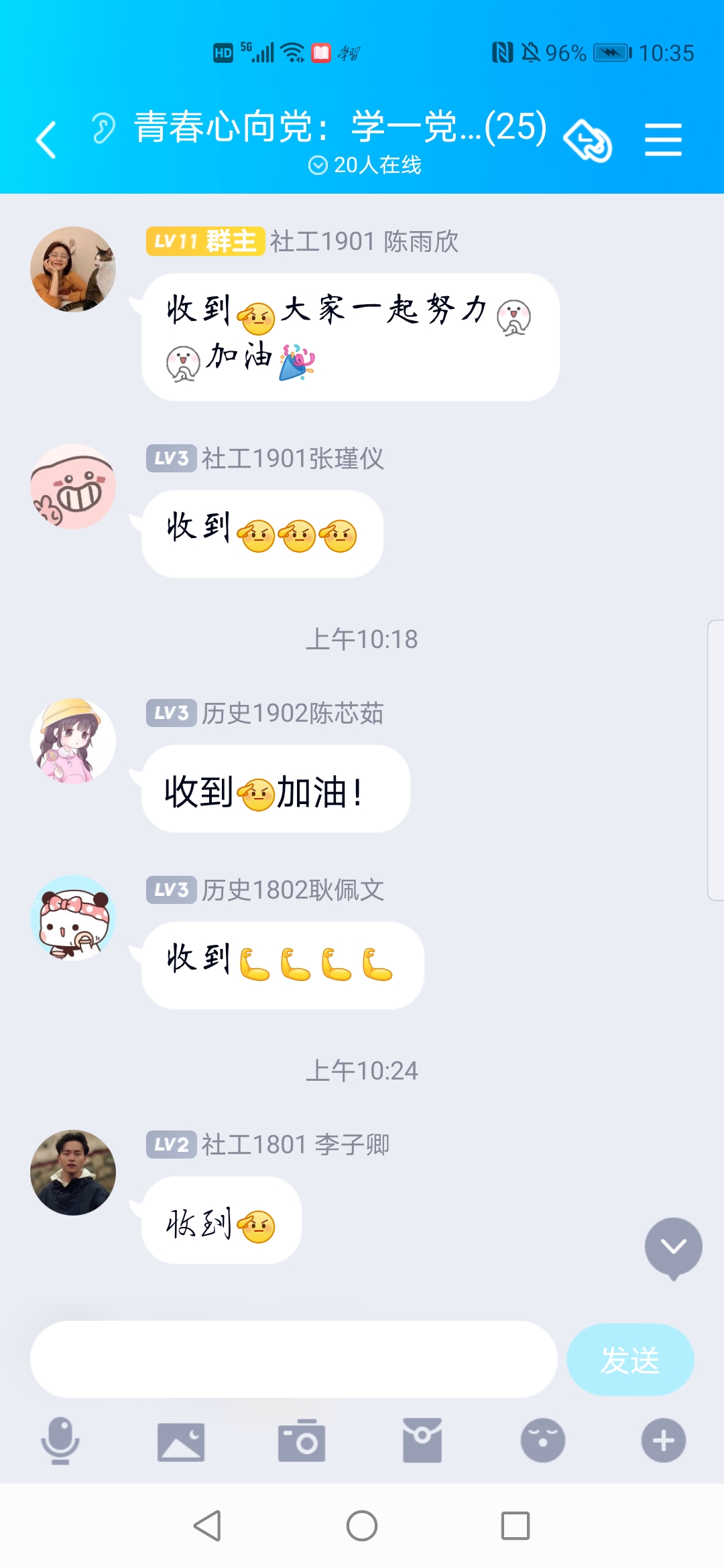Screen dimensions: 724x1568
Task: Open 陈雨欣's profile avatar
Action: [73, 269]
